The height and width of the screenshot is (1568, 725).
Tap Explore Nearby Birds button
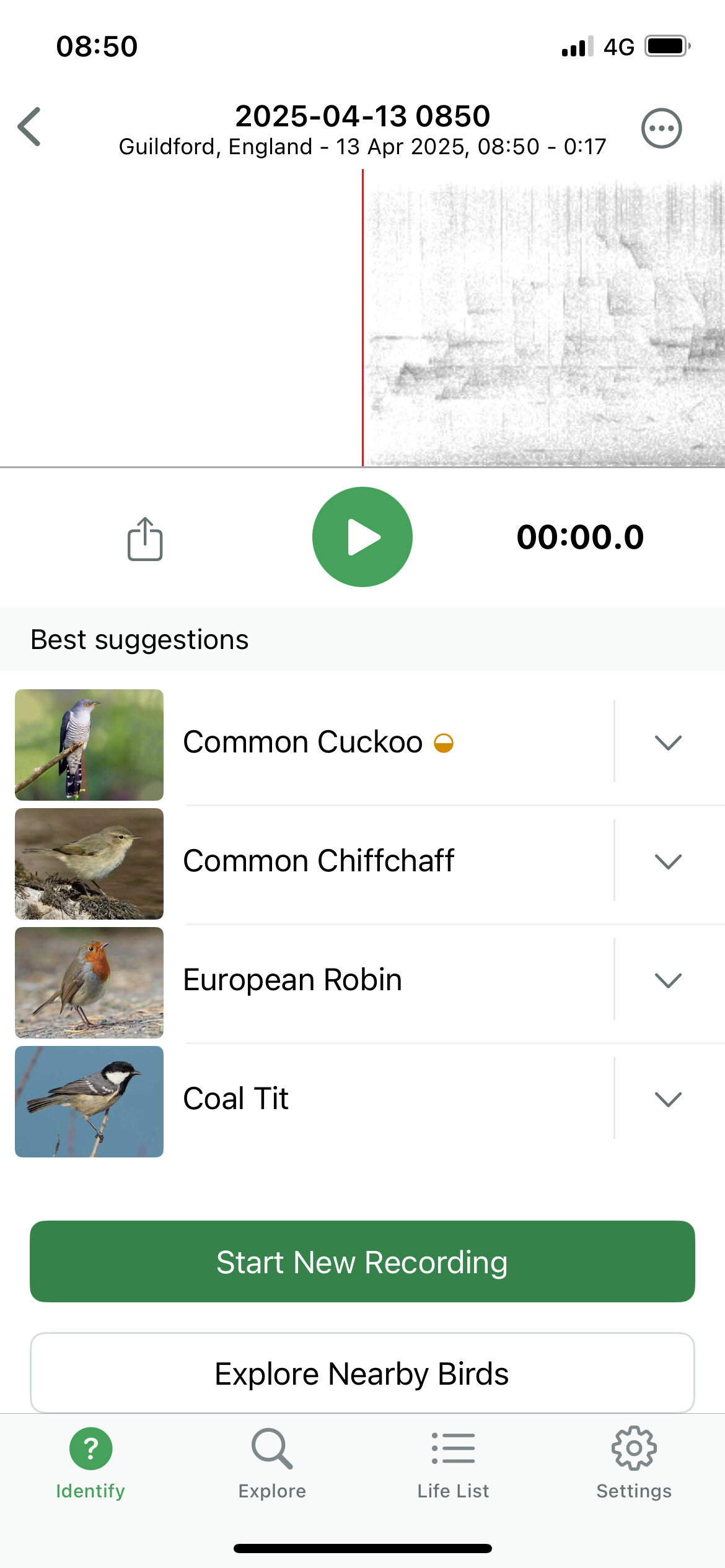362,1374
